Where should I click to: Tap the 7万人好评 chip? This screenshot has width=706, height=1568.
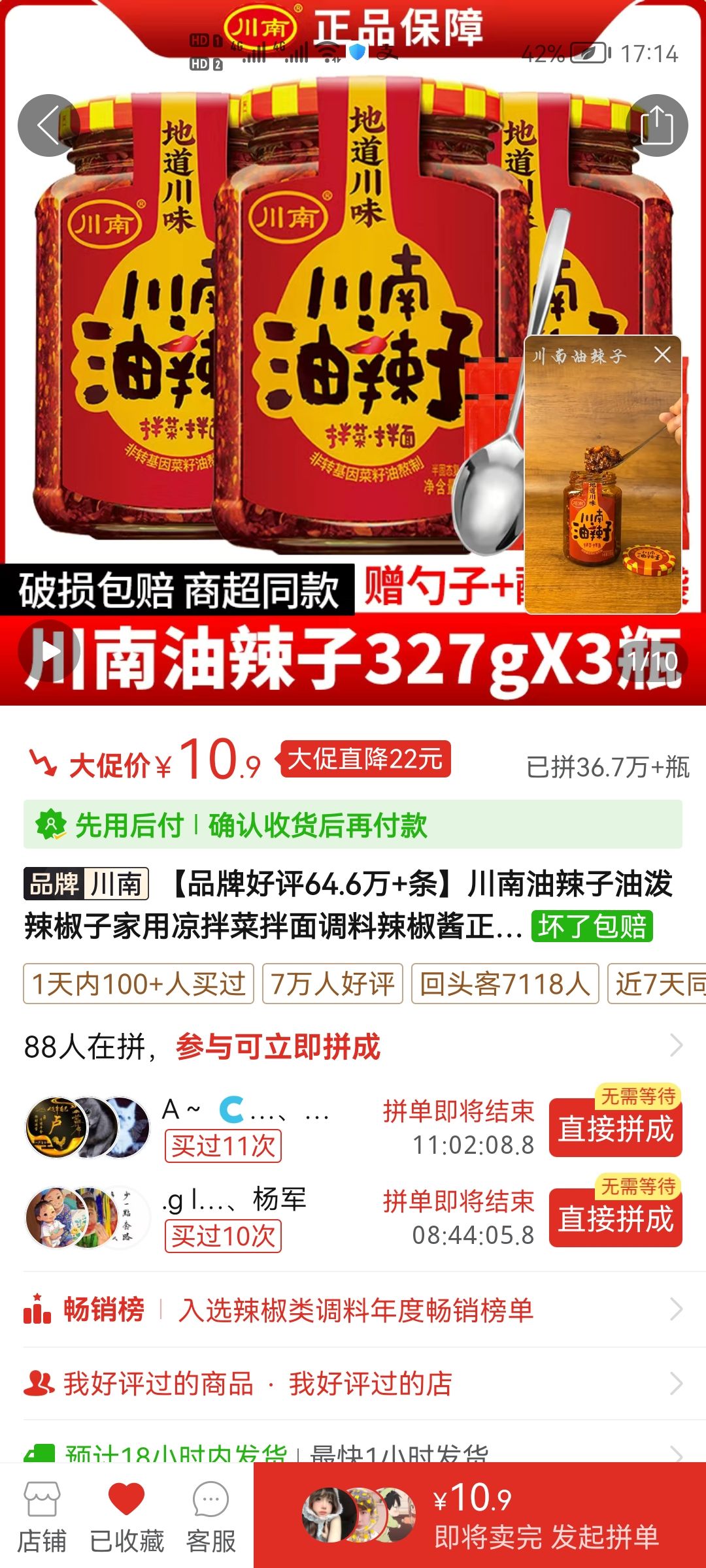332,983
